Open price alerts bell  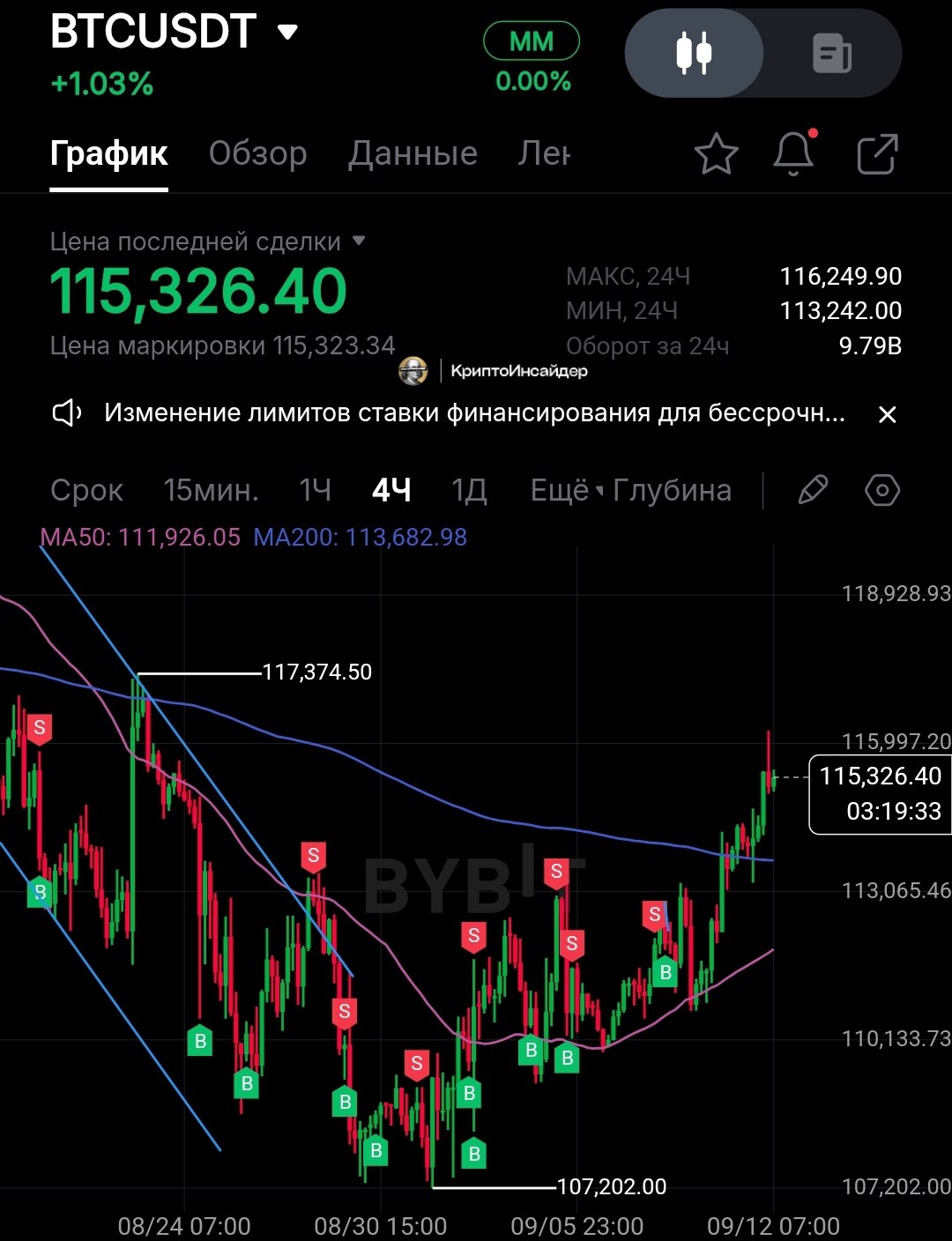[793, 154]
